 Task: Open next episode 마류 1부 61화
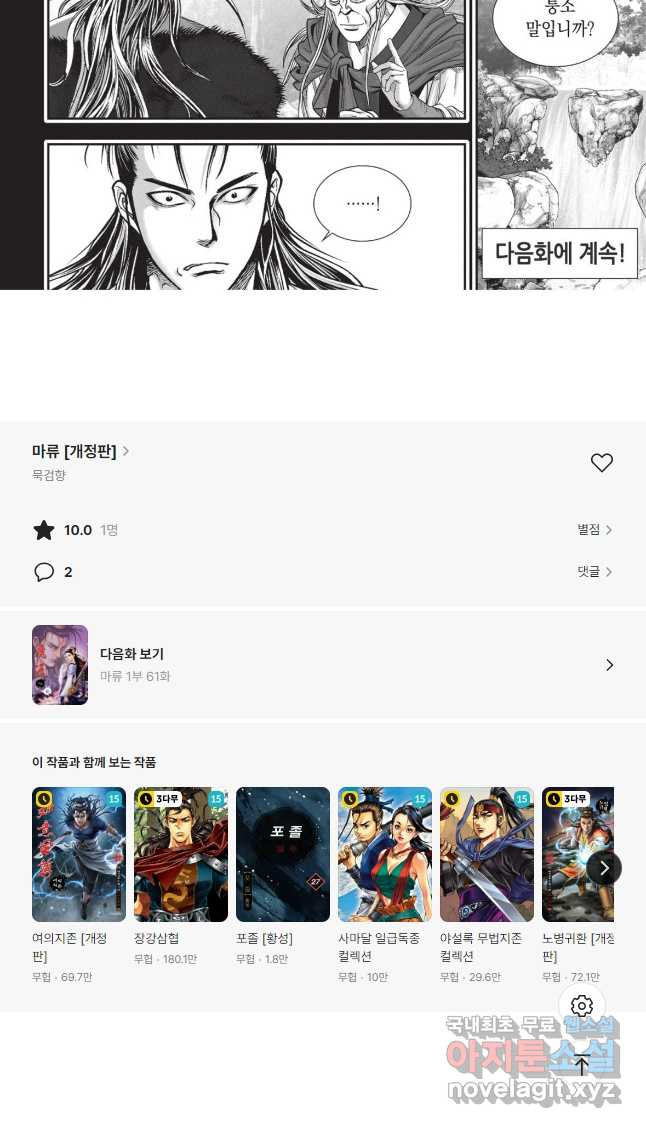(322, 665)
